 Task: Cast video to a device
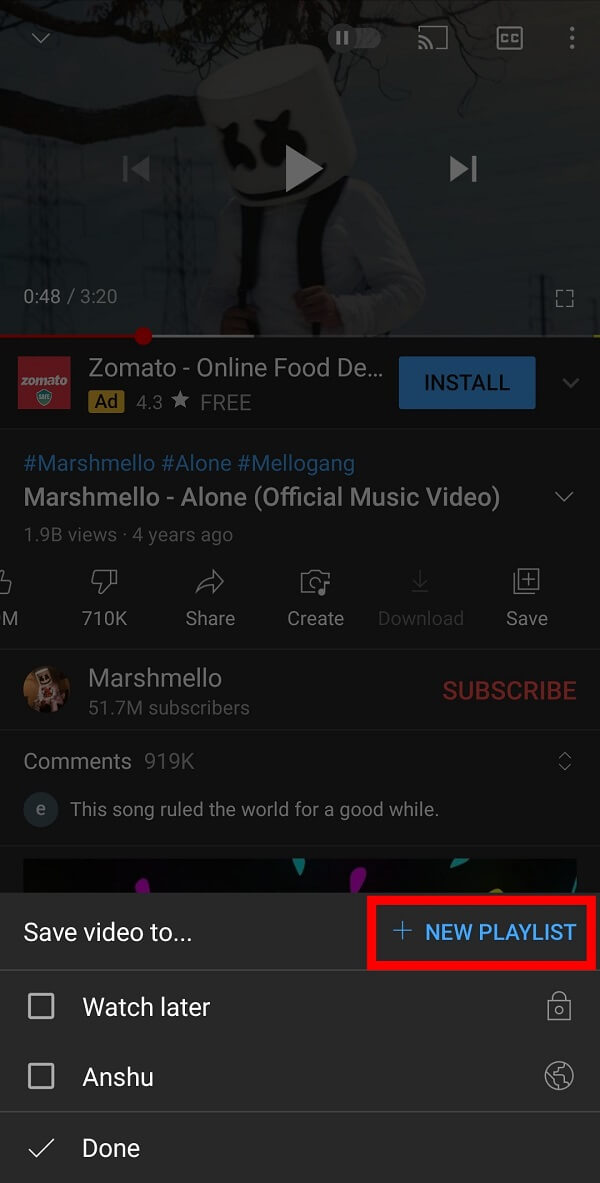click(x=432, y=38)
